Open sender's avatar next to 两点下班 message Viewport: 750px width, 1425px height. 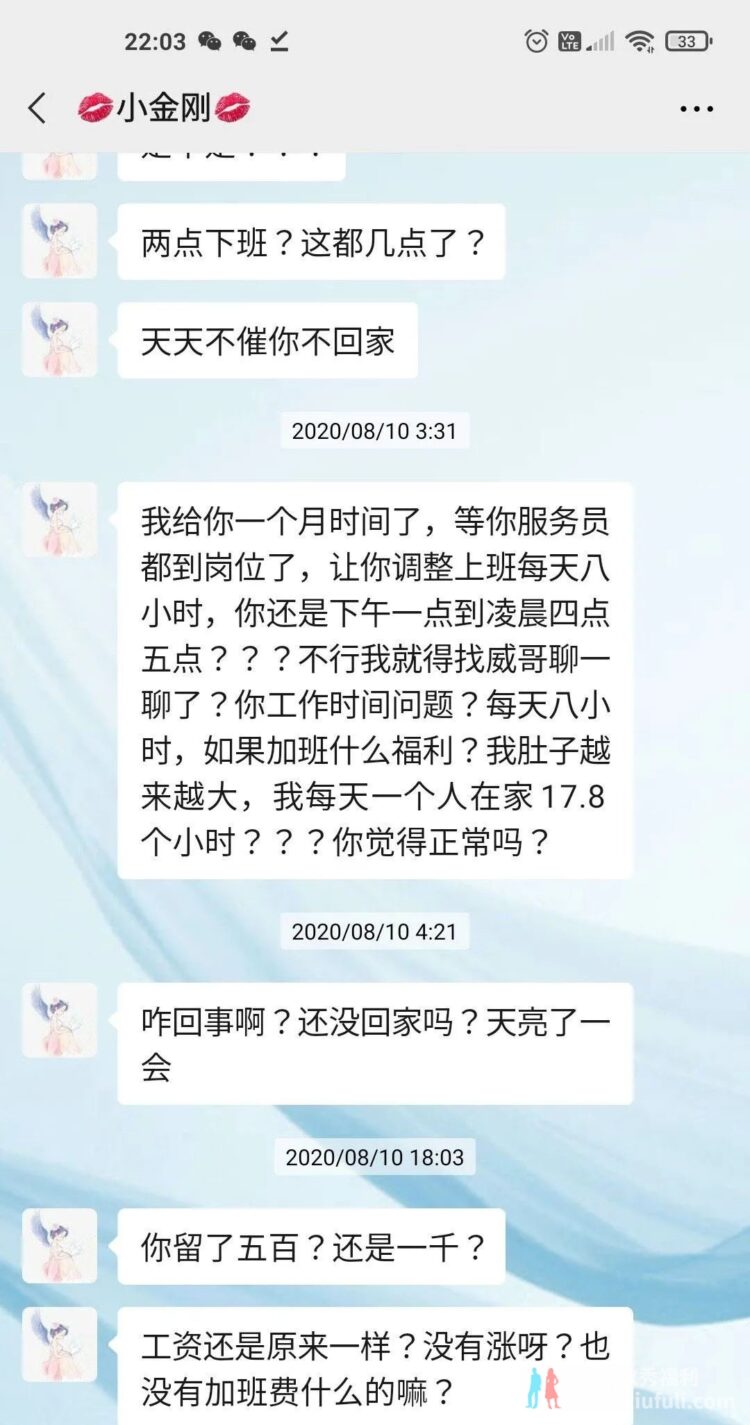coord(60,241)
